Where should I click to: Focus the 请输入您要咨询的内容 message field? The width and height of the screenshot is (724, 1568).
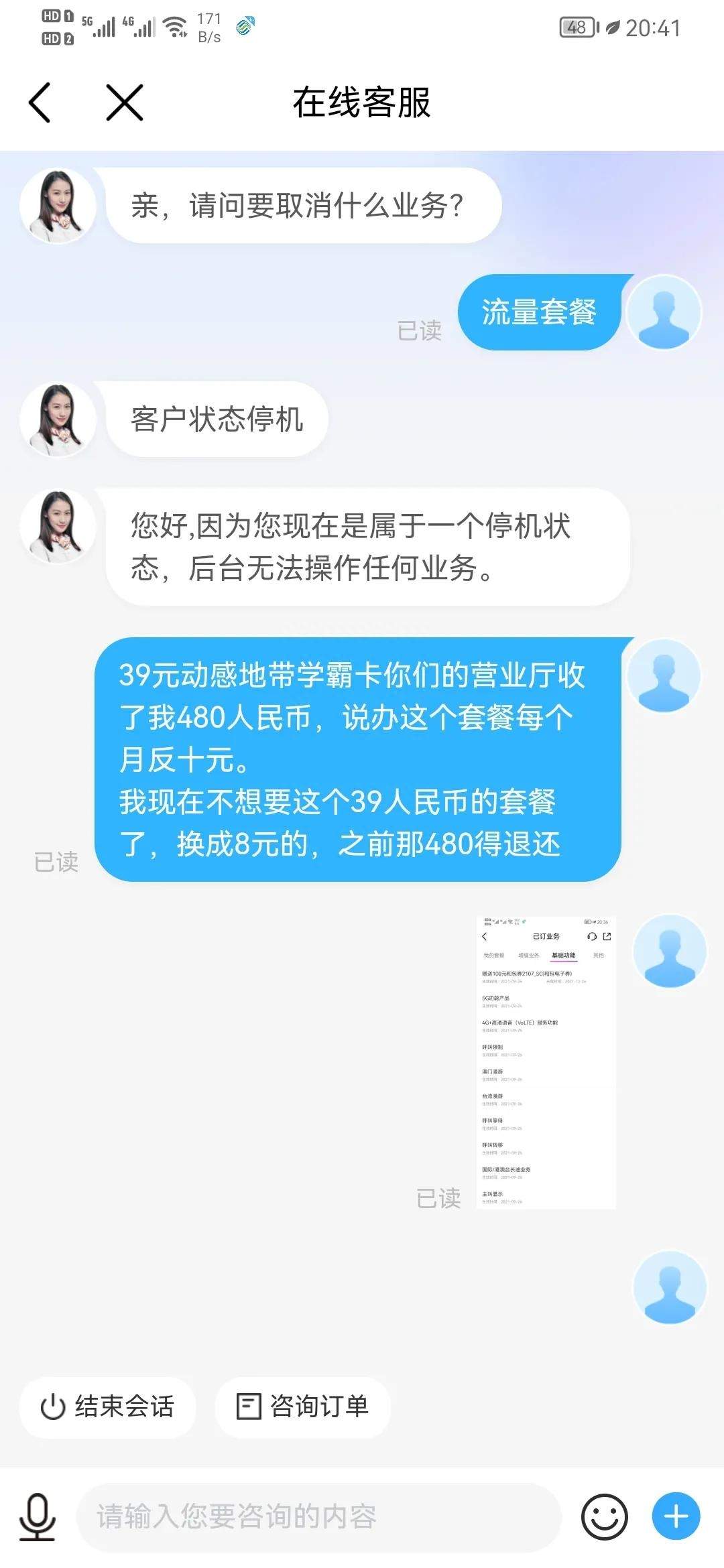tap(318, 1518)
